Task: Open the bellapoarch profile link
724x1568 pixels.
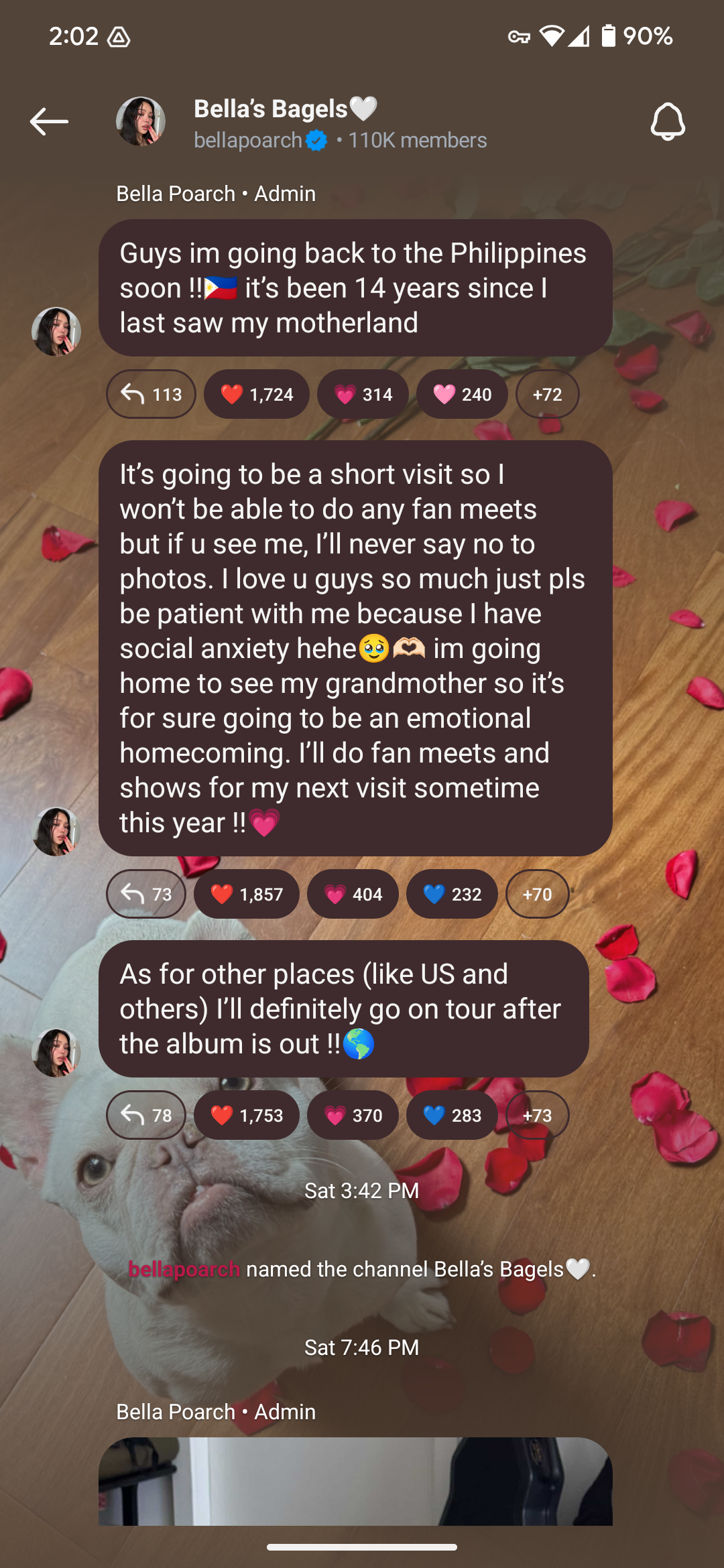Action: point(184,1269)
